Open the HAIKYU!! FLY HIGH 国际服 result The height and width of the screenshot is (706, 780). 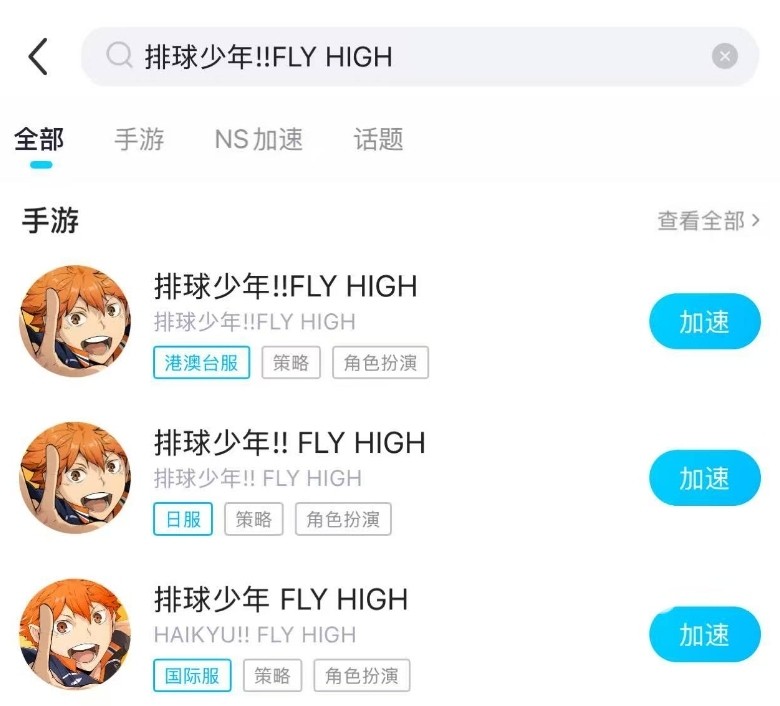pos(280,600)
